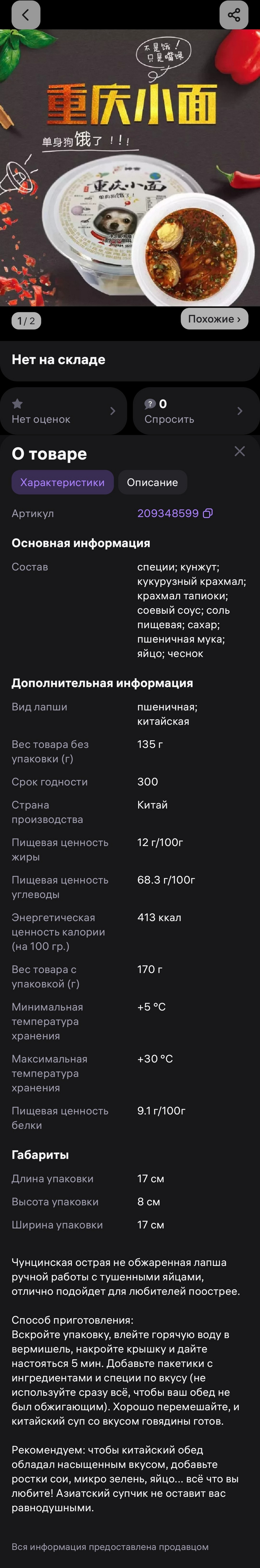The image size is (260, 1568).
Task: Switch to the Описание tab
Action: pos(152,482)
